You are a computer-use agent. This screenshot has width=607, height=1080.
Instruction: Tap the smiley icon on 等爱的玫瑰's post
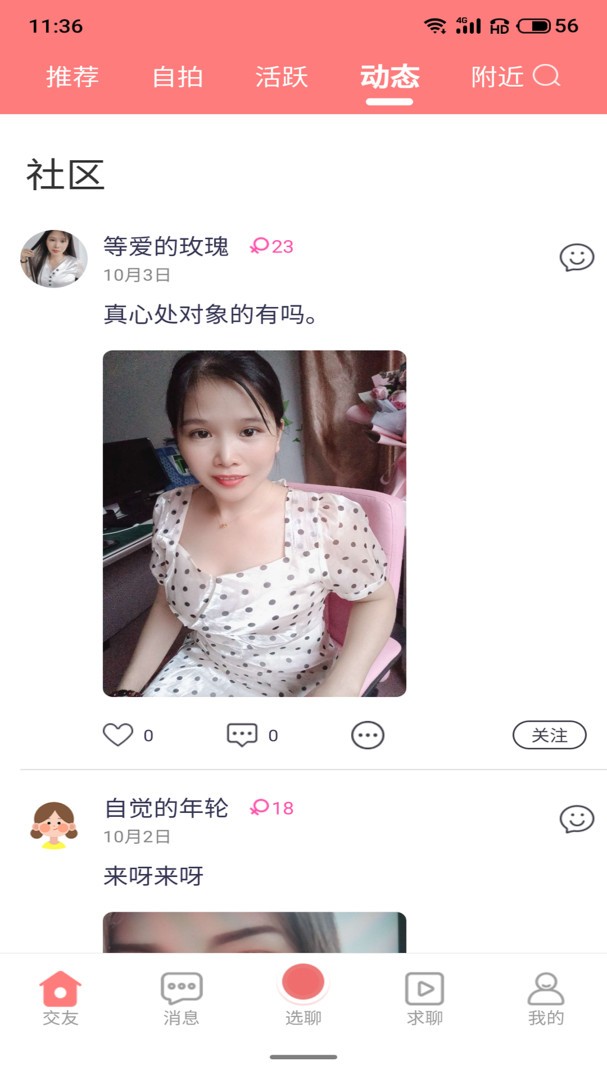pos(576,257)
